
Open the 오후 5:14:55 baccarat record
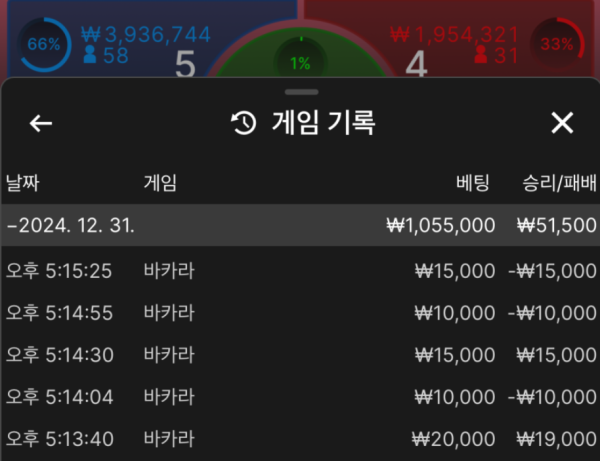click(300, 312)
